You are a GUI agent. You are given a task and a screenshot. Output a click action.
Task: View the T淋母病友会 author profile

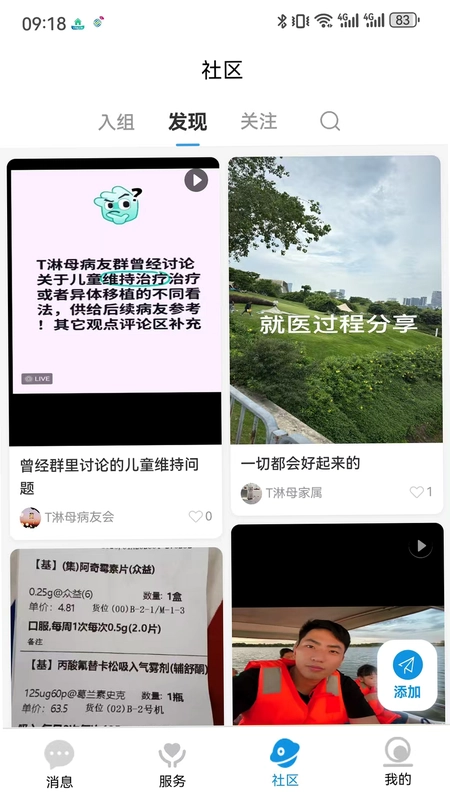67,517
